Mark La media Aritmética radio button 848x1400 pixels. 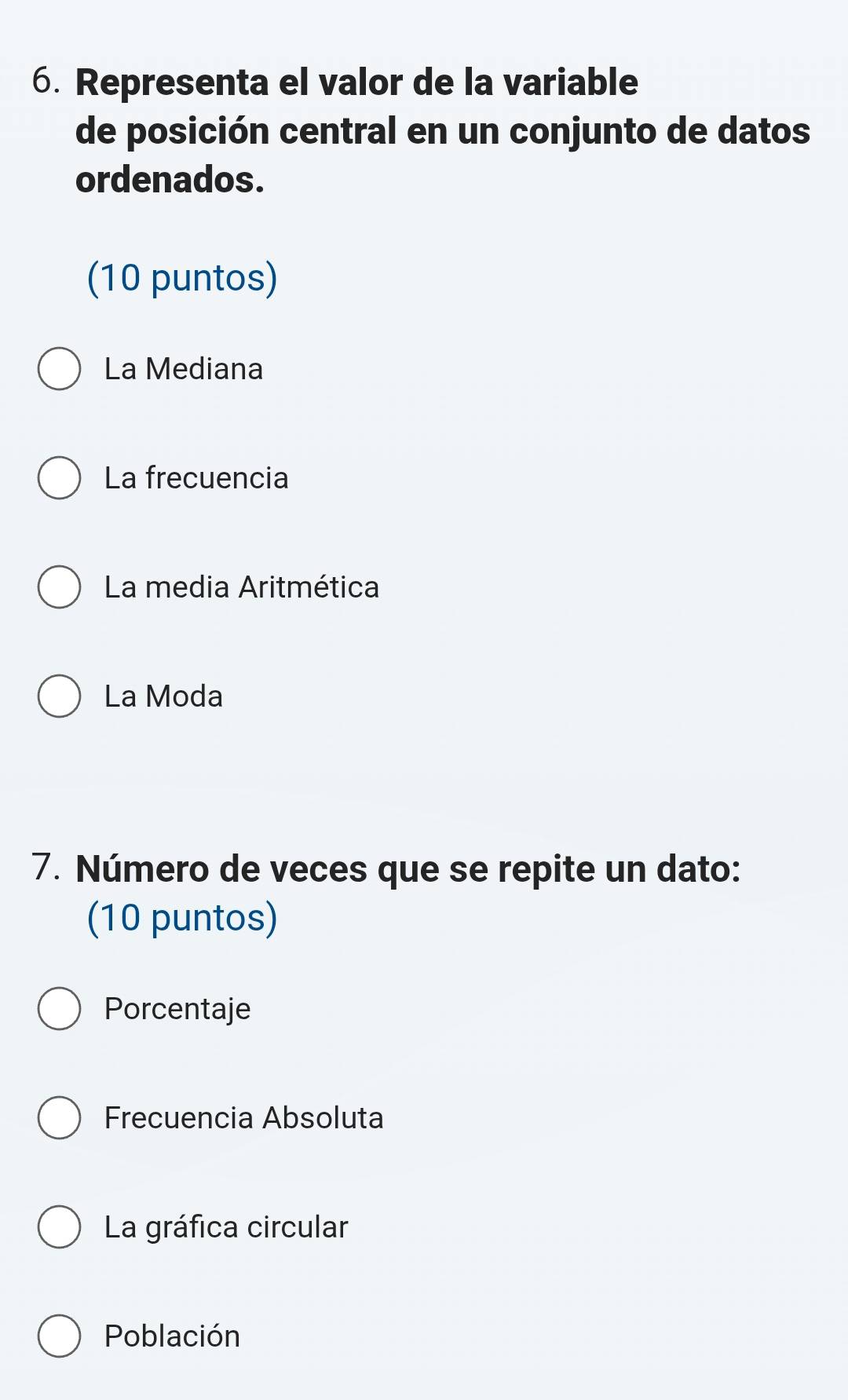tap(60, 587)
